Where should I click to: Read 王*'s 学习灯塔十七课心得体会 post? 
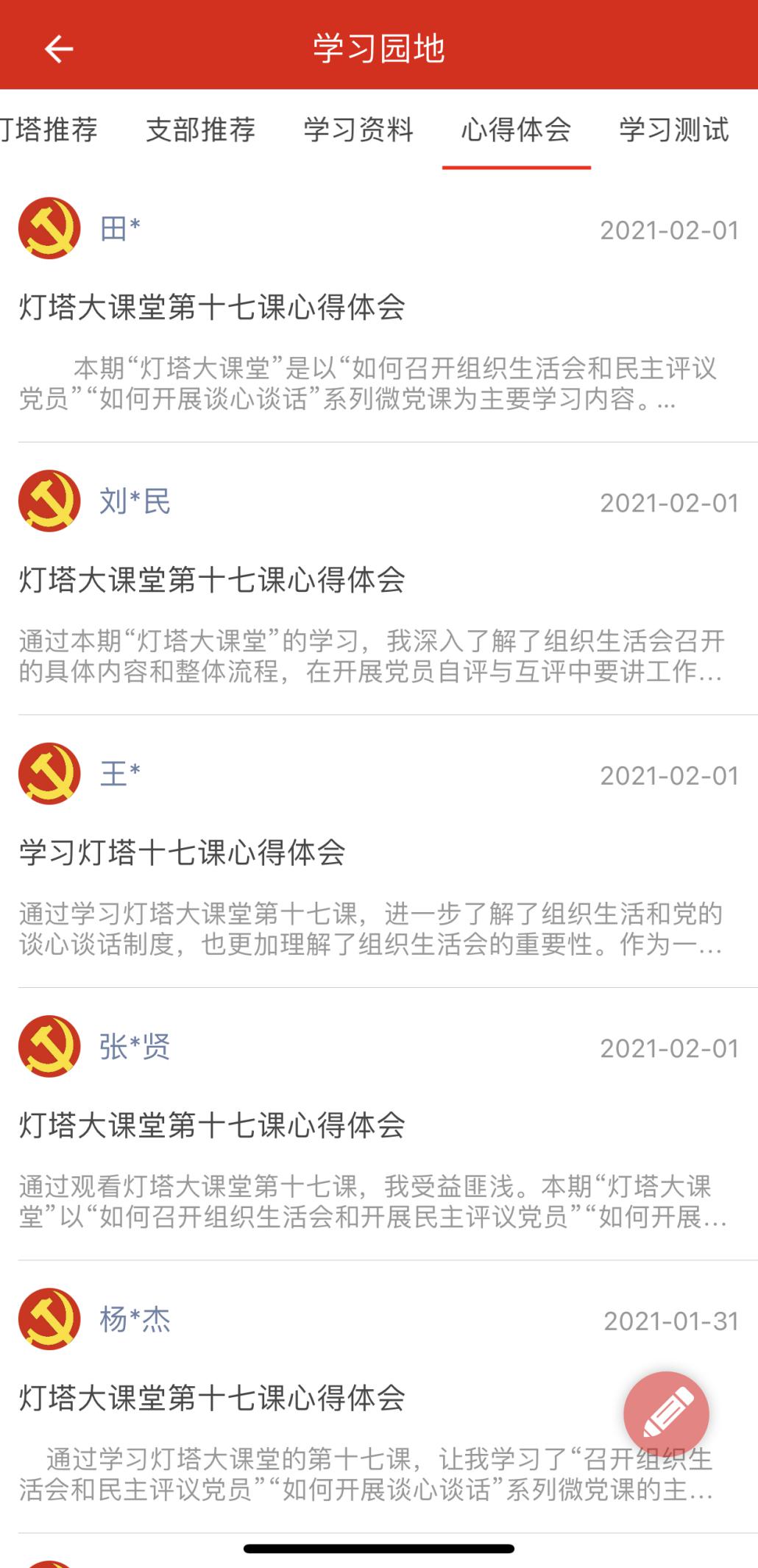[x=183, y=852]
